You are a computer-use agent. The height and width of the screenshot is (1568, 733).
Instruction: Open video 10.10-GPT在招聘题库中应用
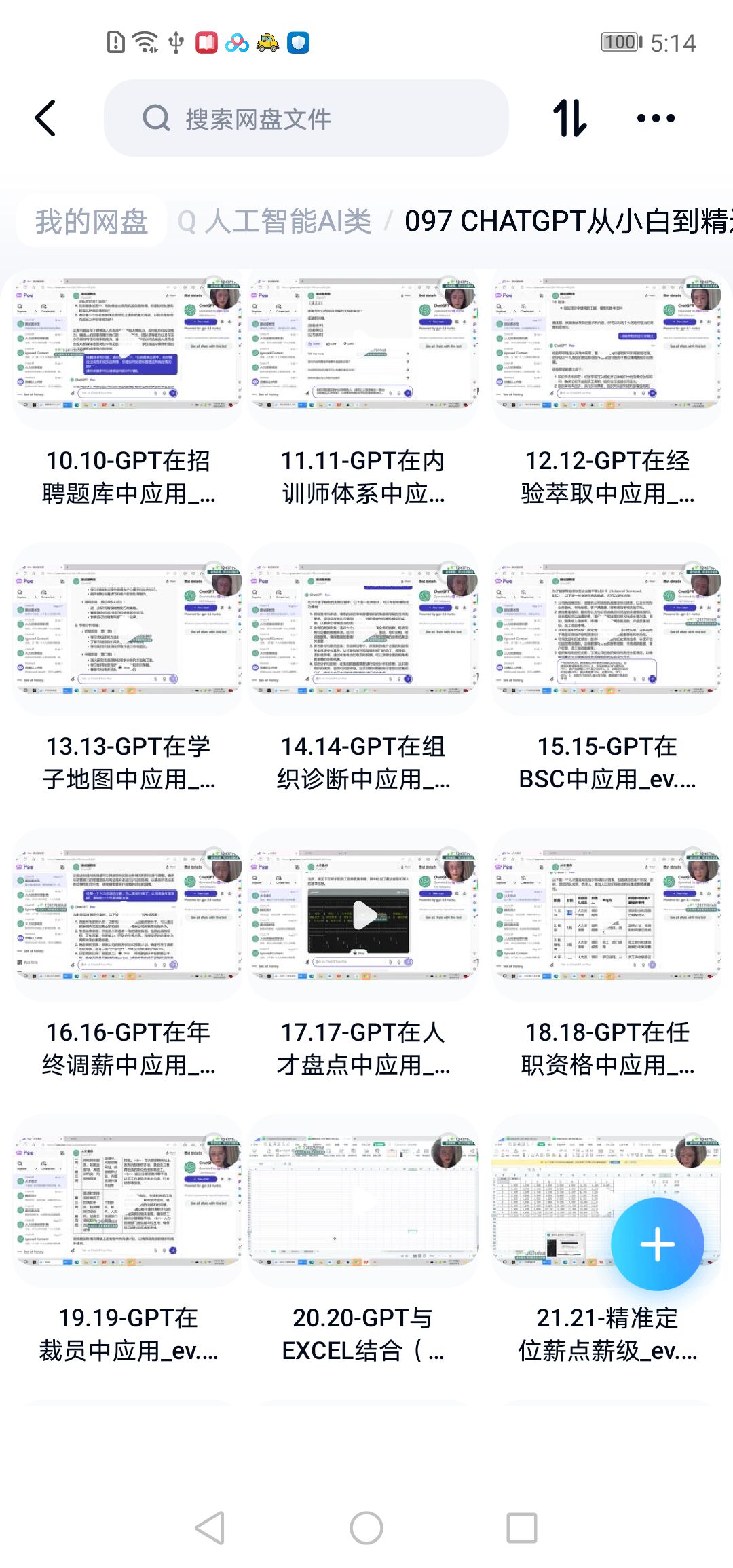click(128, 346)
